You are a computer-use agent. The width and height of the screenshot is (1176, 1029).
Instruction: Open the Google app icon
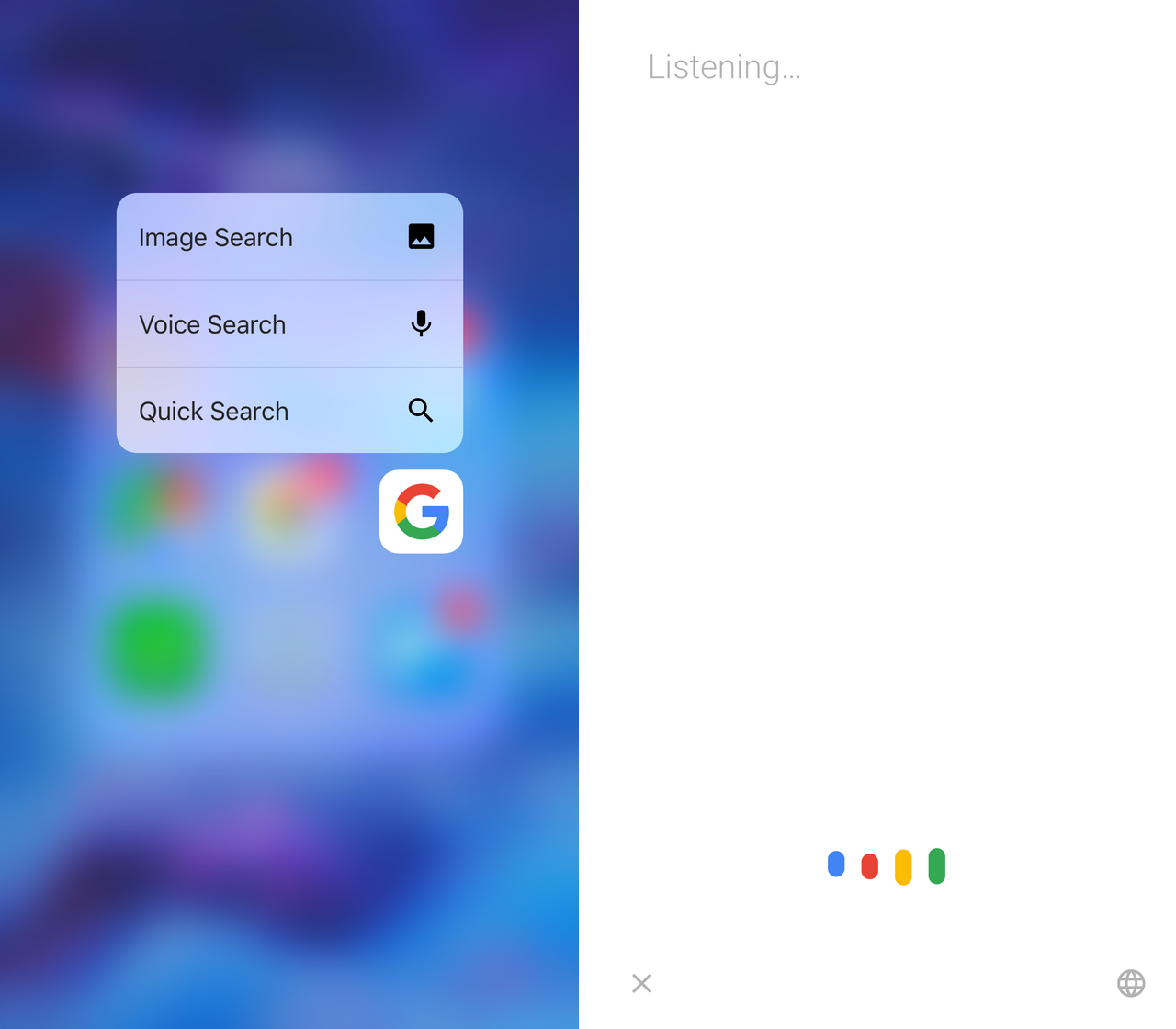421,512
